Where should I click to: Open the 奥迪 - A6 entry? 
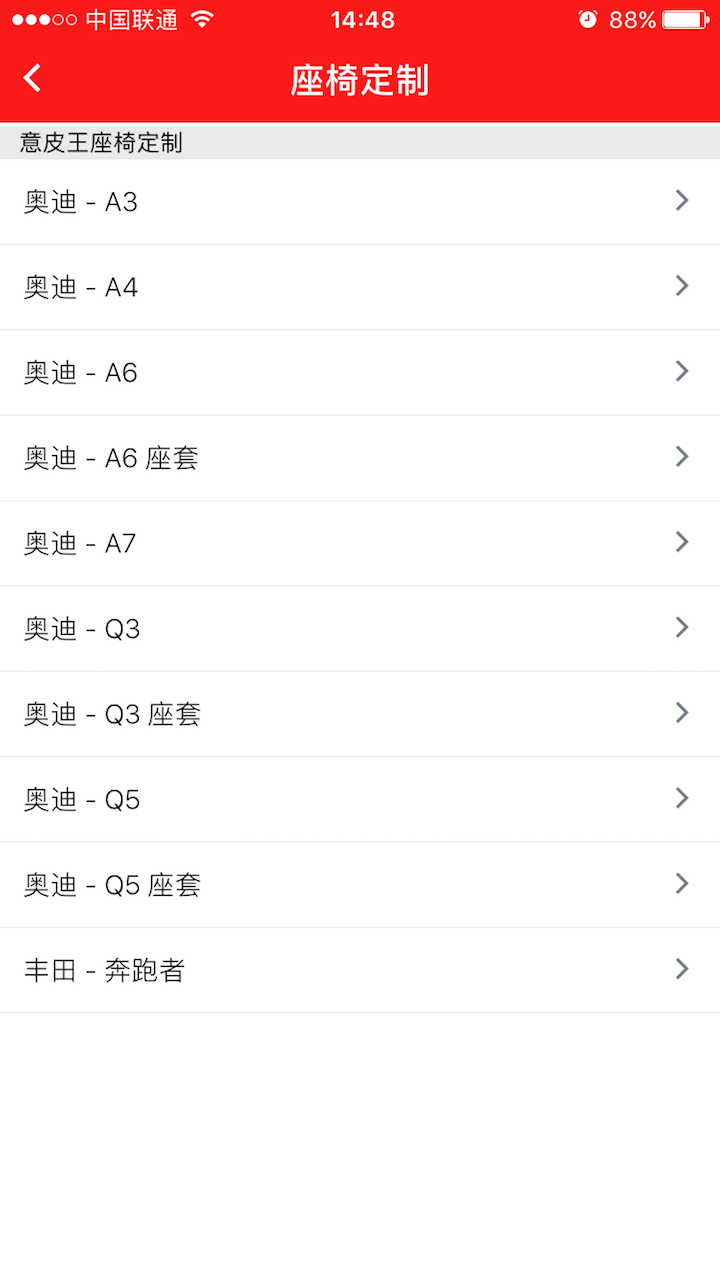[360, 372]
